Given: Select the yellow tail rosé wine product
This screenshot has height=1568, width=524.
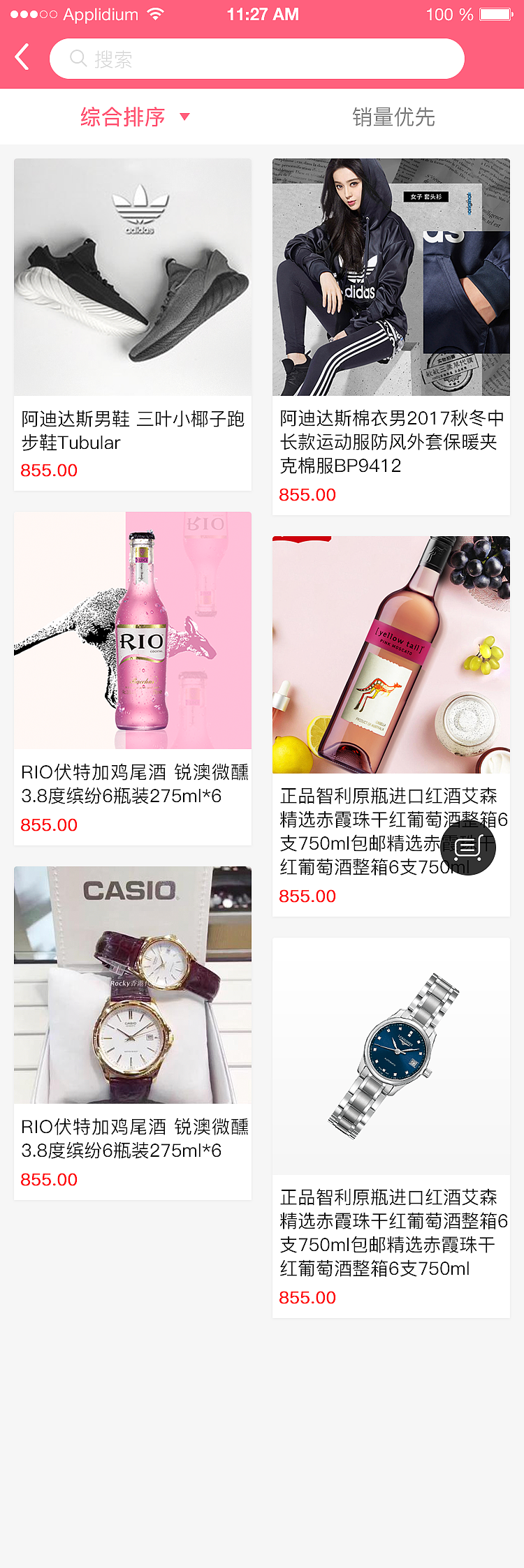Looking at the screenshot, I should point(391,655).
